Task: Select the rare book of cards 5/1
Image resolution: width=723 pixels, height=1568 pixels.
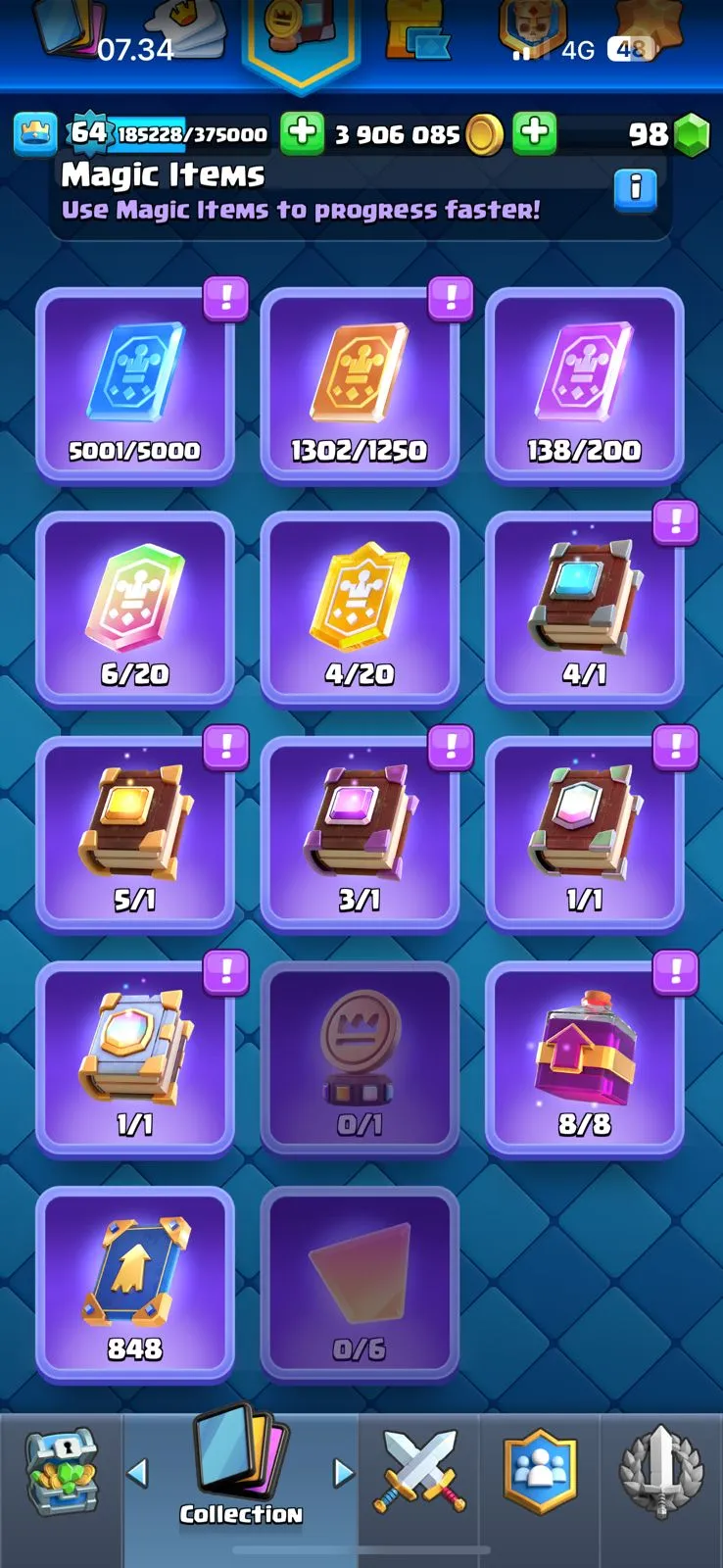Action: [x=135, y=832]
